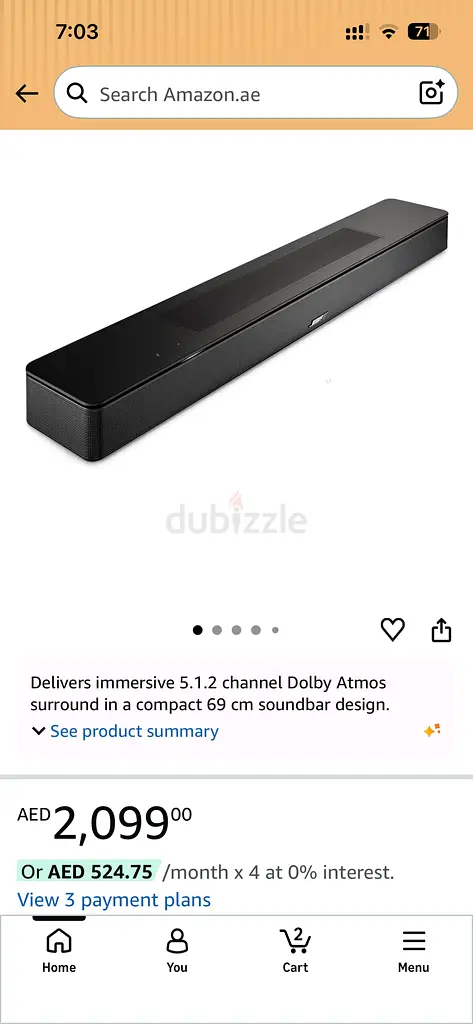Open View 3 payment plans link
473x1024 pixels.
pyautogui.click(x=114, y=900)
